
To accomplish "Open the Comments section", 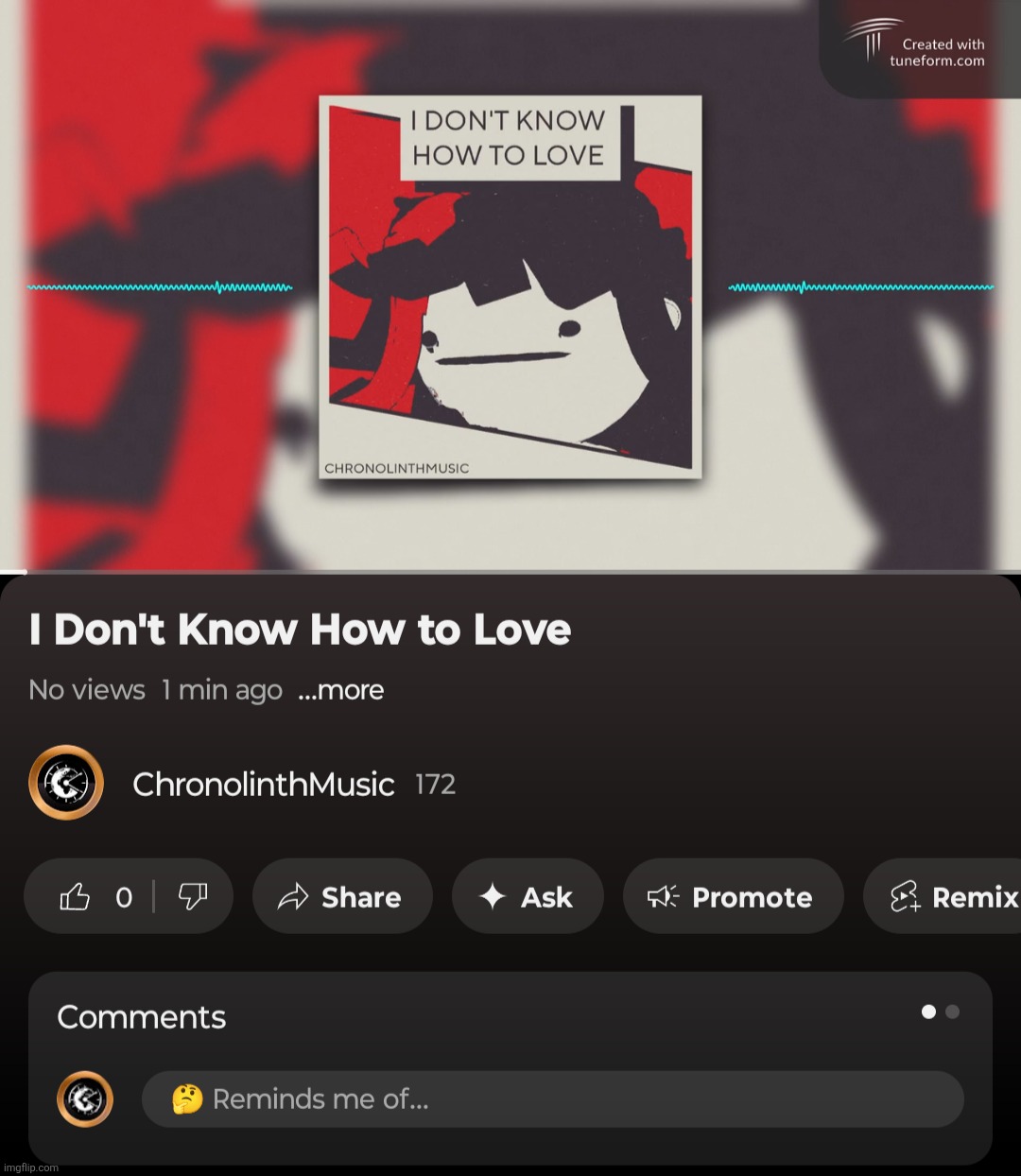I will pyautogui.click(x=142, y=1017).
